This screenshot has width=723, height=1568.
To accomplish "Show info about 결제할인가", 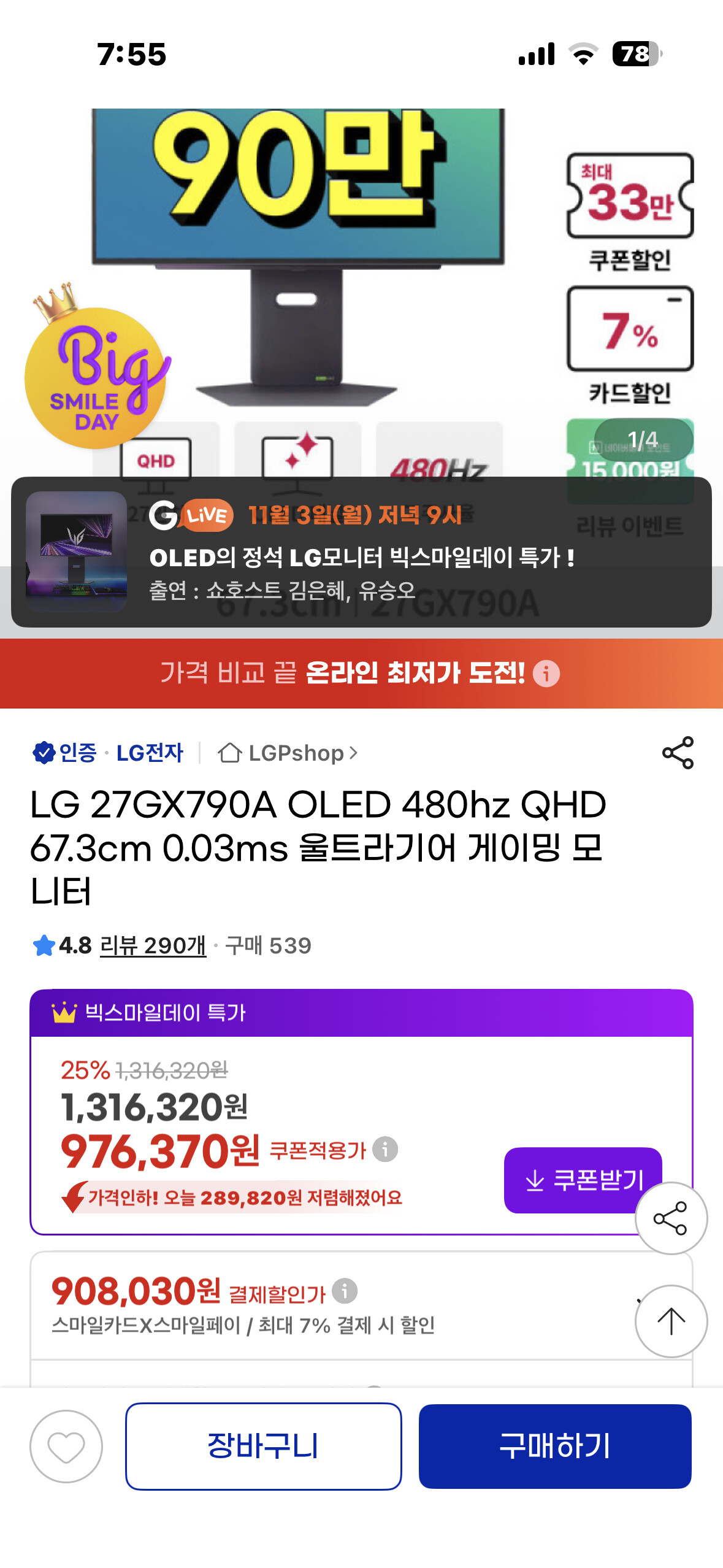I will pyautogui.click(x=345, y=1291).
